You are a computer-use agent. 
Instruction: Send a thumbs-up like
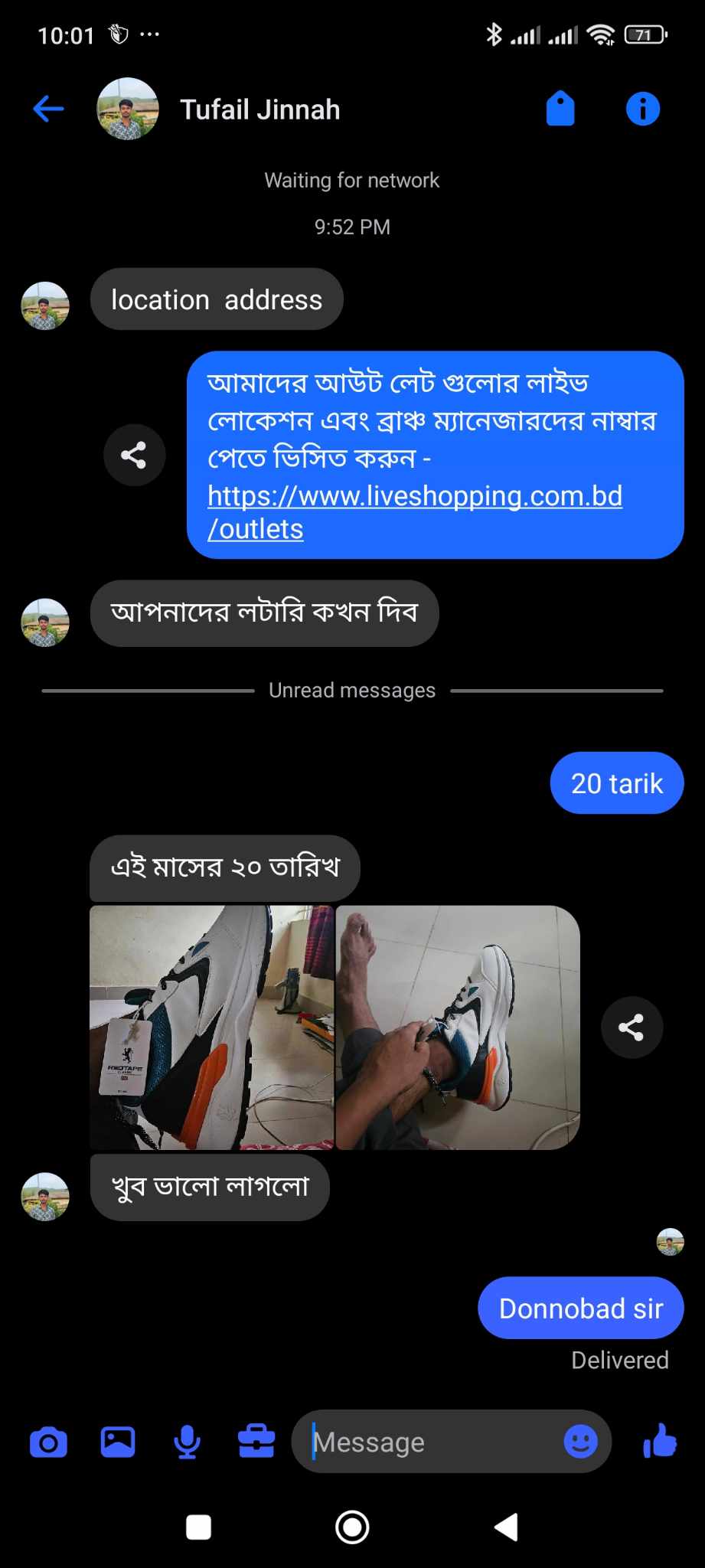point(659,1442)
